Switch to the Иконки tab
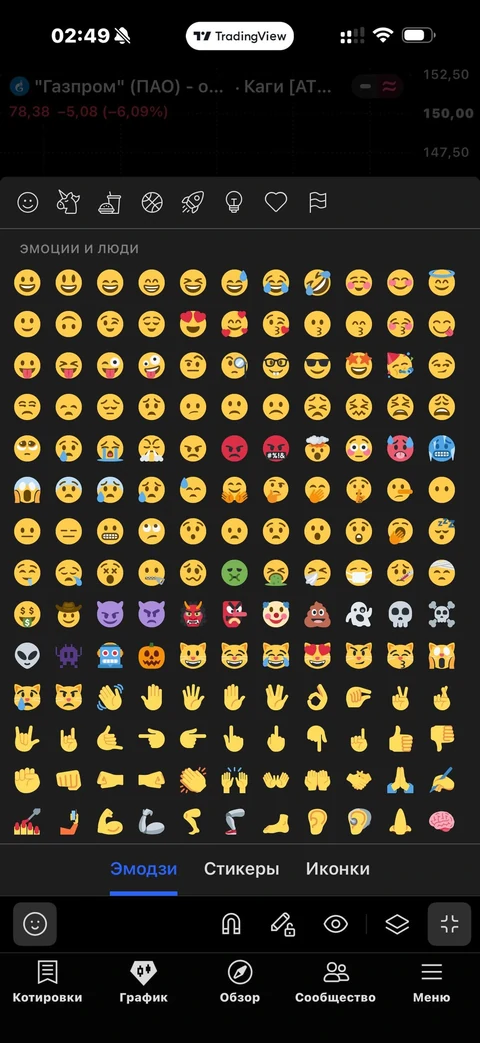Image resolution: width=480 pixels, height=1043 pixels. (x=338, y=869)
